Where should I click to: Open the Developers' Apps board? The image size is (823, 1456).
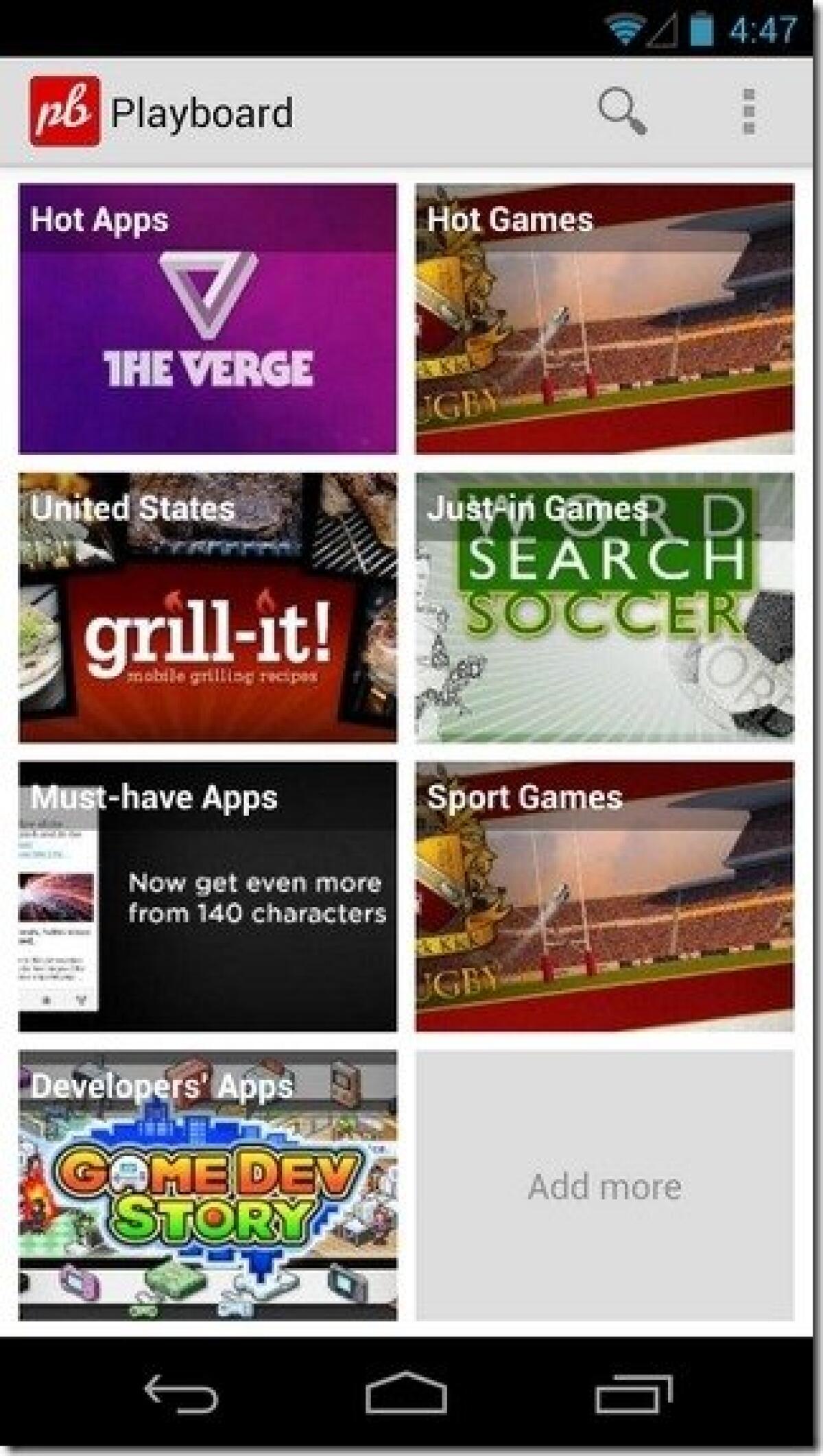[206, 1184]
